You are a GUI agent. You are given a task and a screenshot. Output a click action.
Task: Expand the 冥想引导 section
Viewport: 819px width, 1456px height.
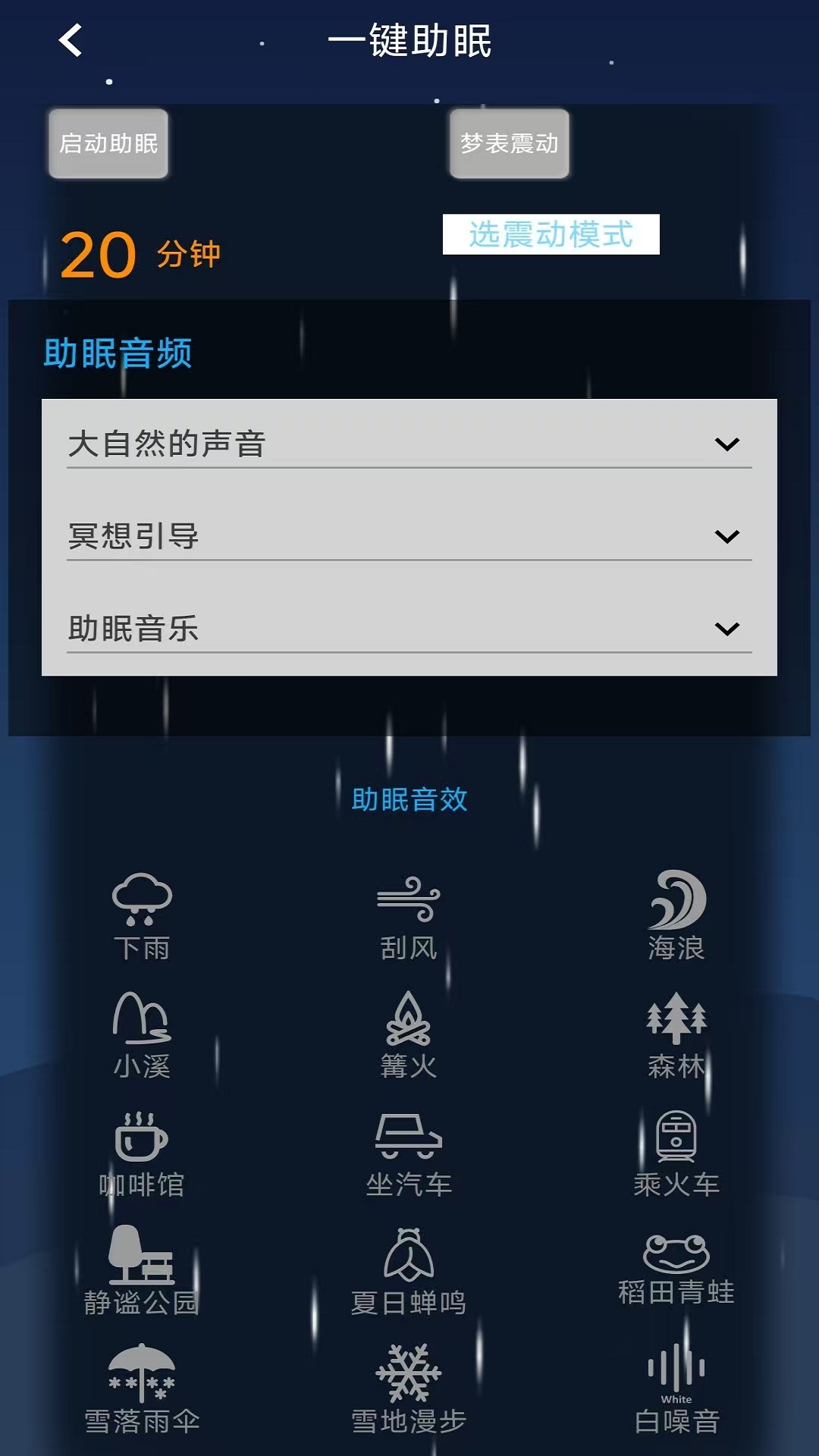(x=409, y=536)
